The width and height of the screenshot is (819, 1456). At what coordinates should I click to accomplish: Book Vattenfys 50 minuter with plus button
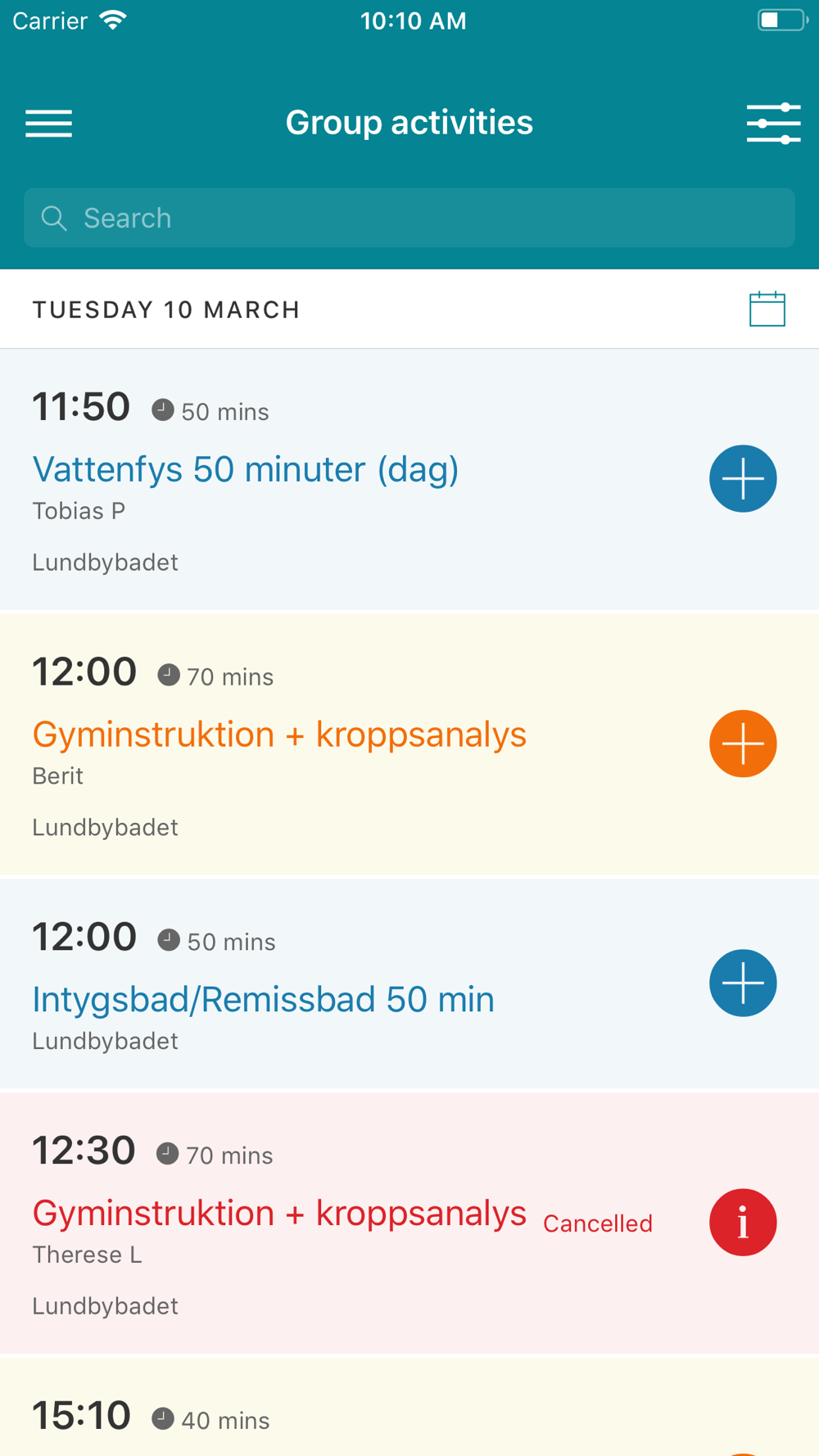(x=742, y=479)
